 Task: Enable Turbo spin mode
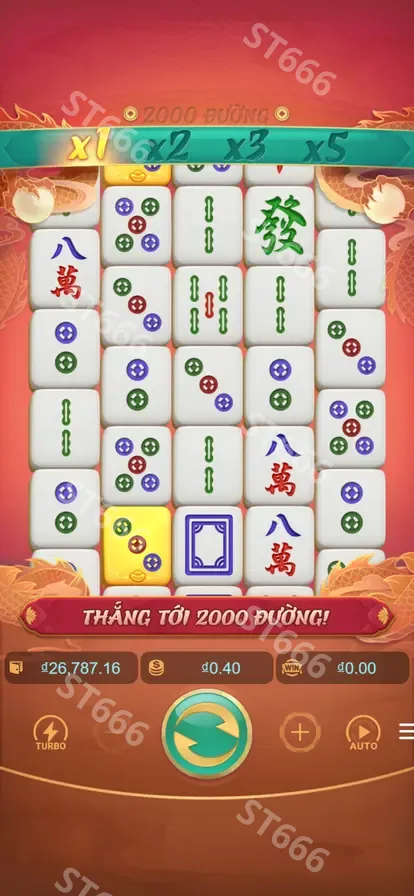tap(51, 733)
